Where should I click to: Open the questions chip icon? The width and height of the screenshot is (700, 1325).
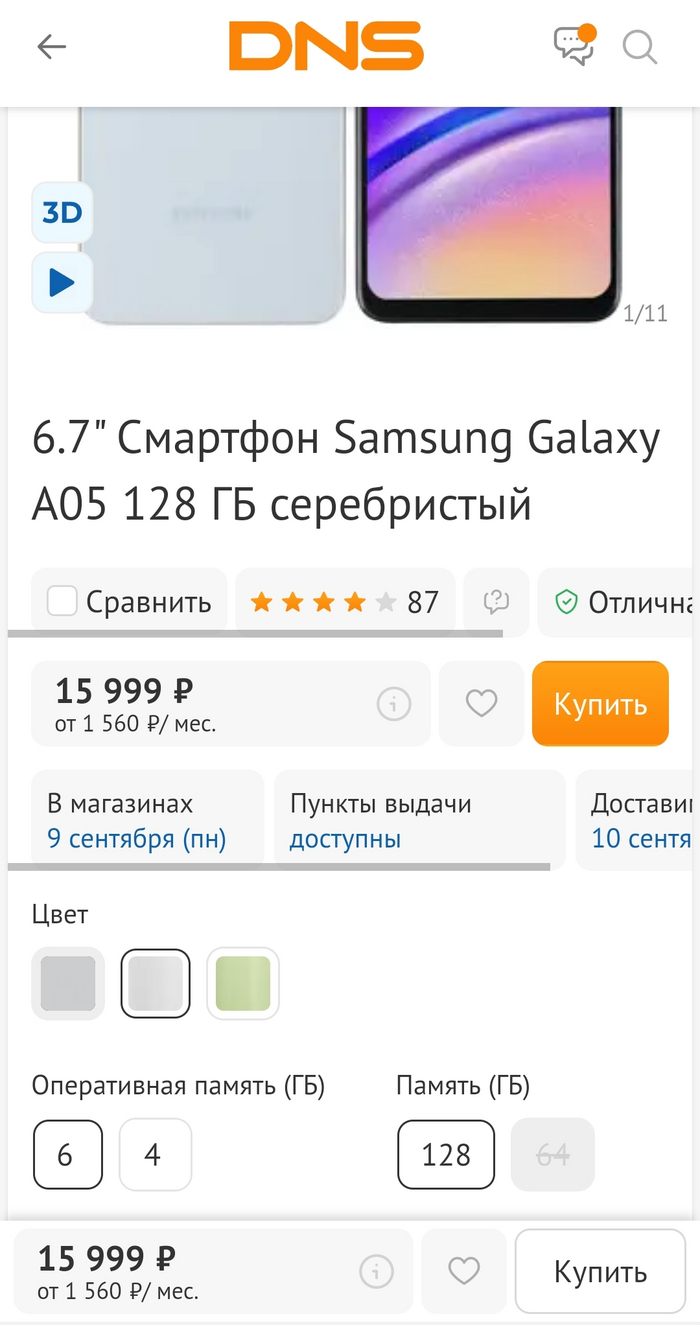[496, 602]
